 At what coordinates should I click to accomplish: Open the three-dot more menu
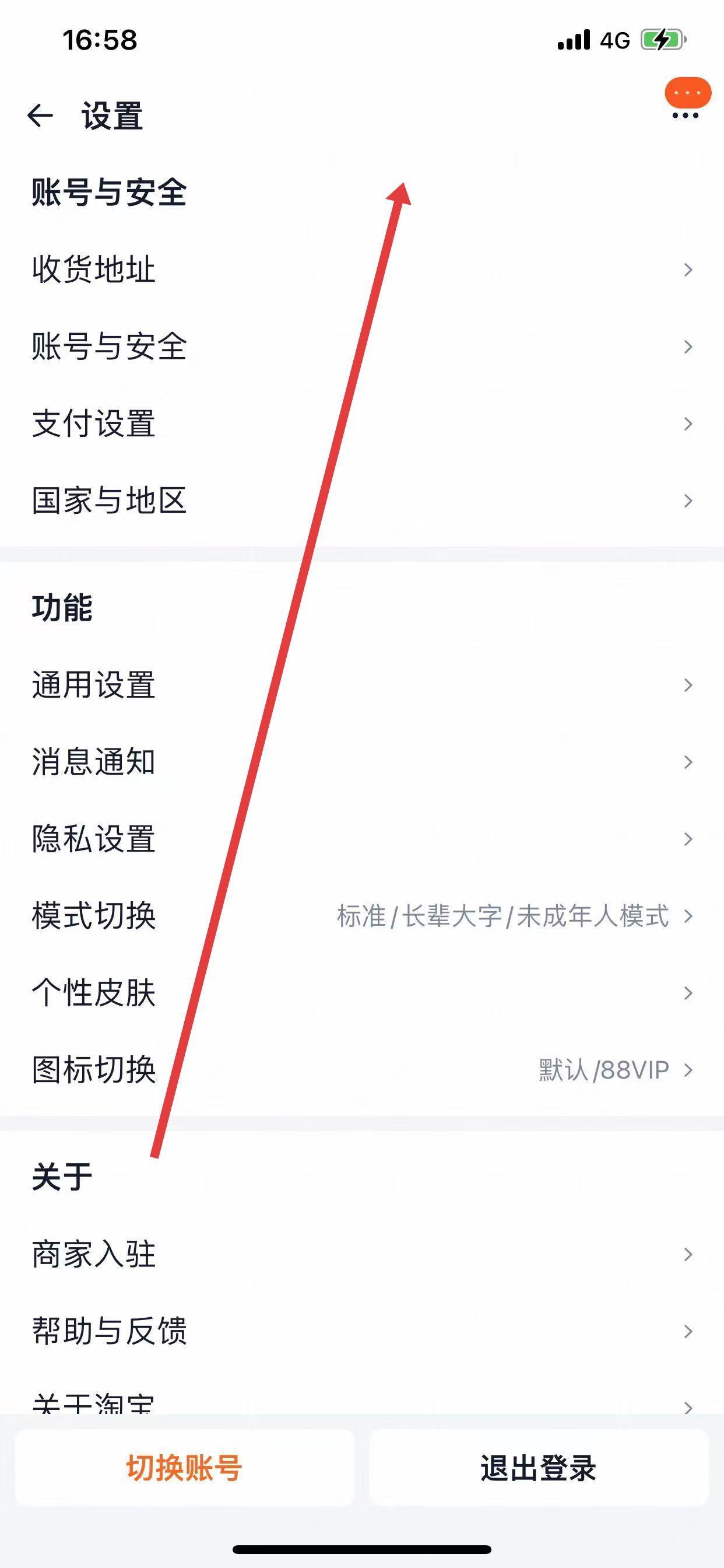point(685,115)
